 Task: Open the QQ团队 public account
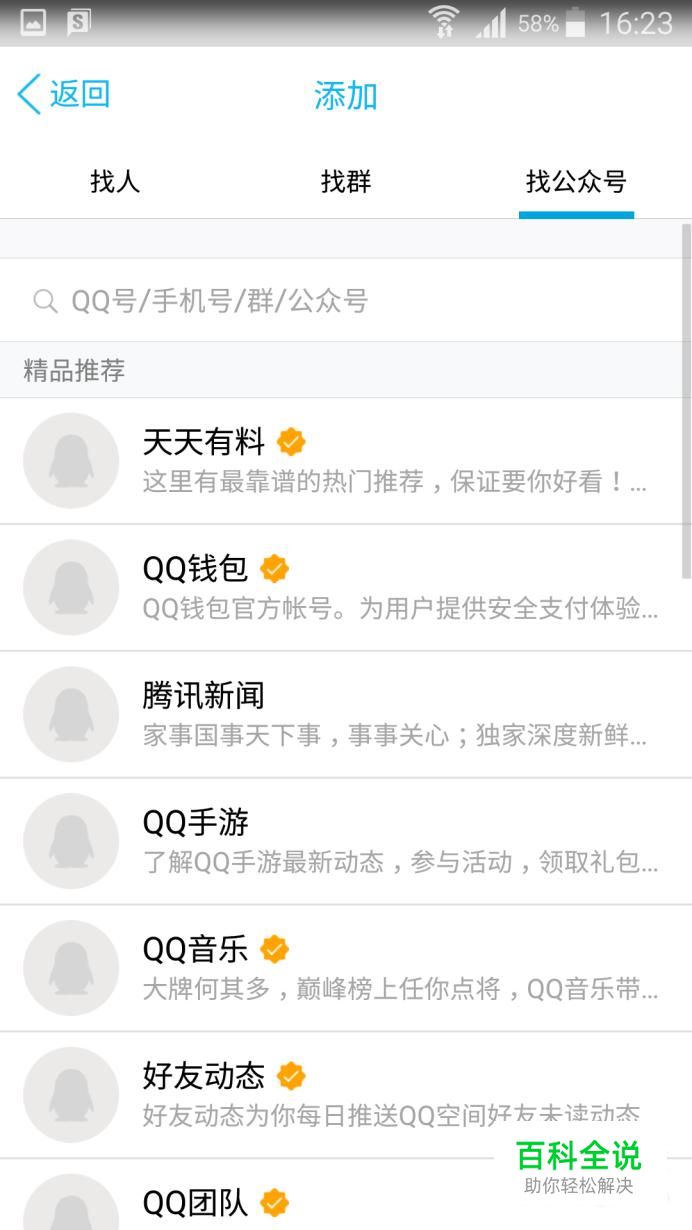pos(340,1196)
